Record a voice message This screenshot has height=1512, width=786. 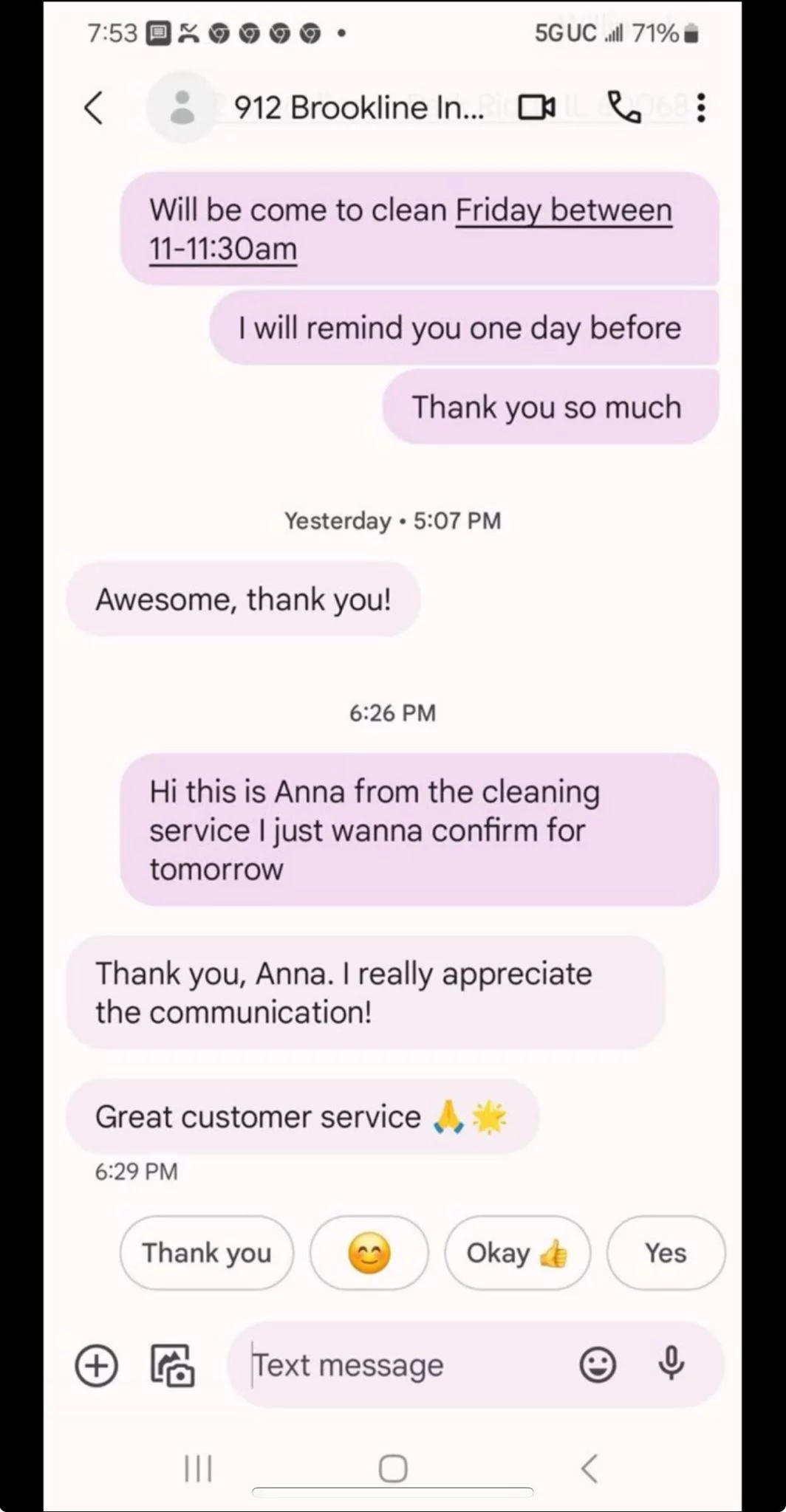point(671,1364)
